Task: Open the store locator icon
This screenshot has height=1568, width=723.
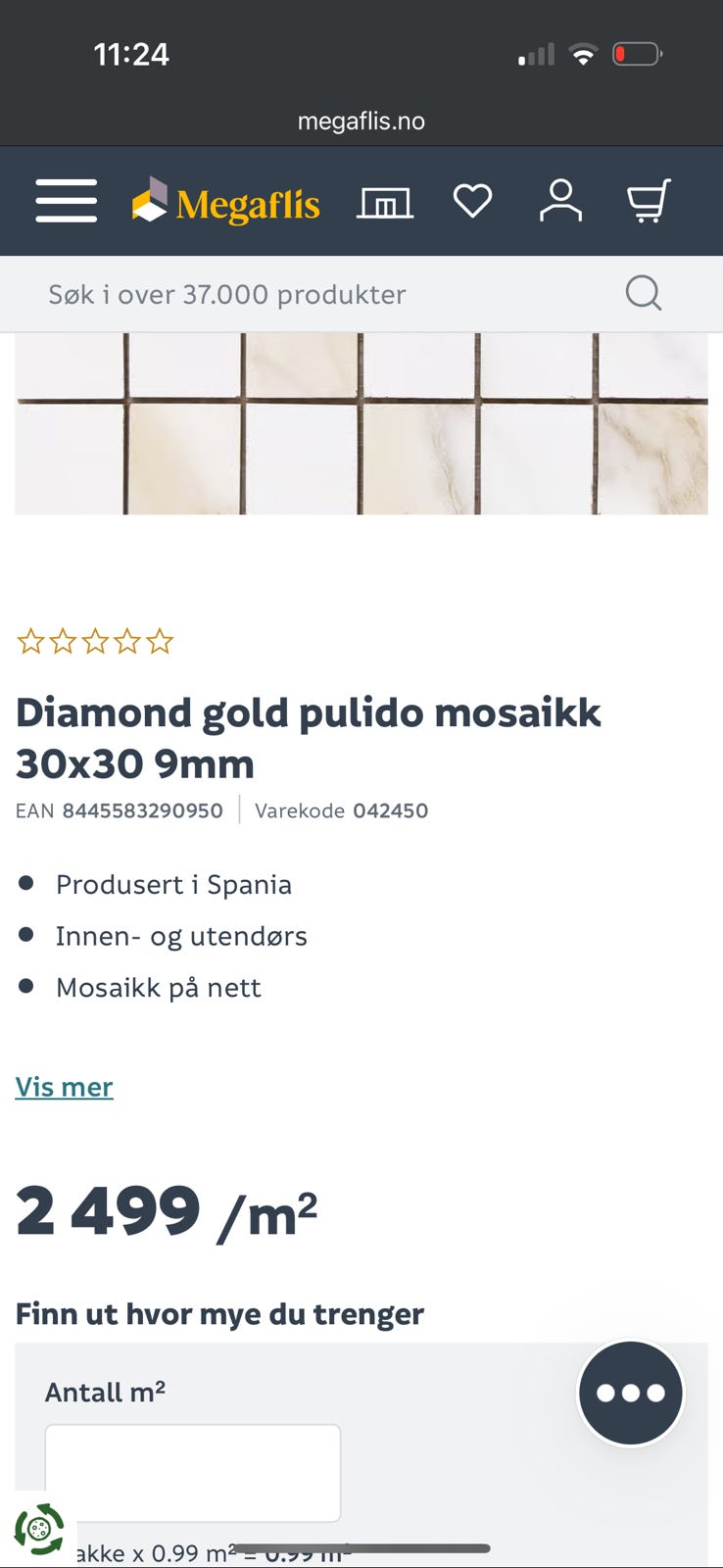Action: click(385, 200)
